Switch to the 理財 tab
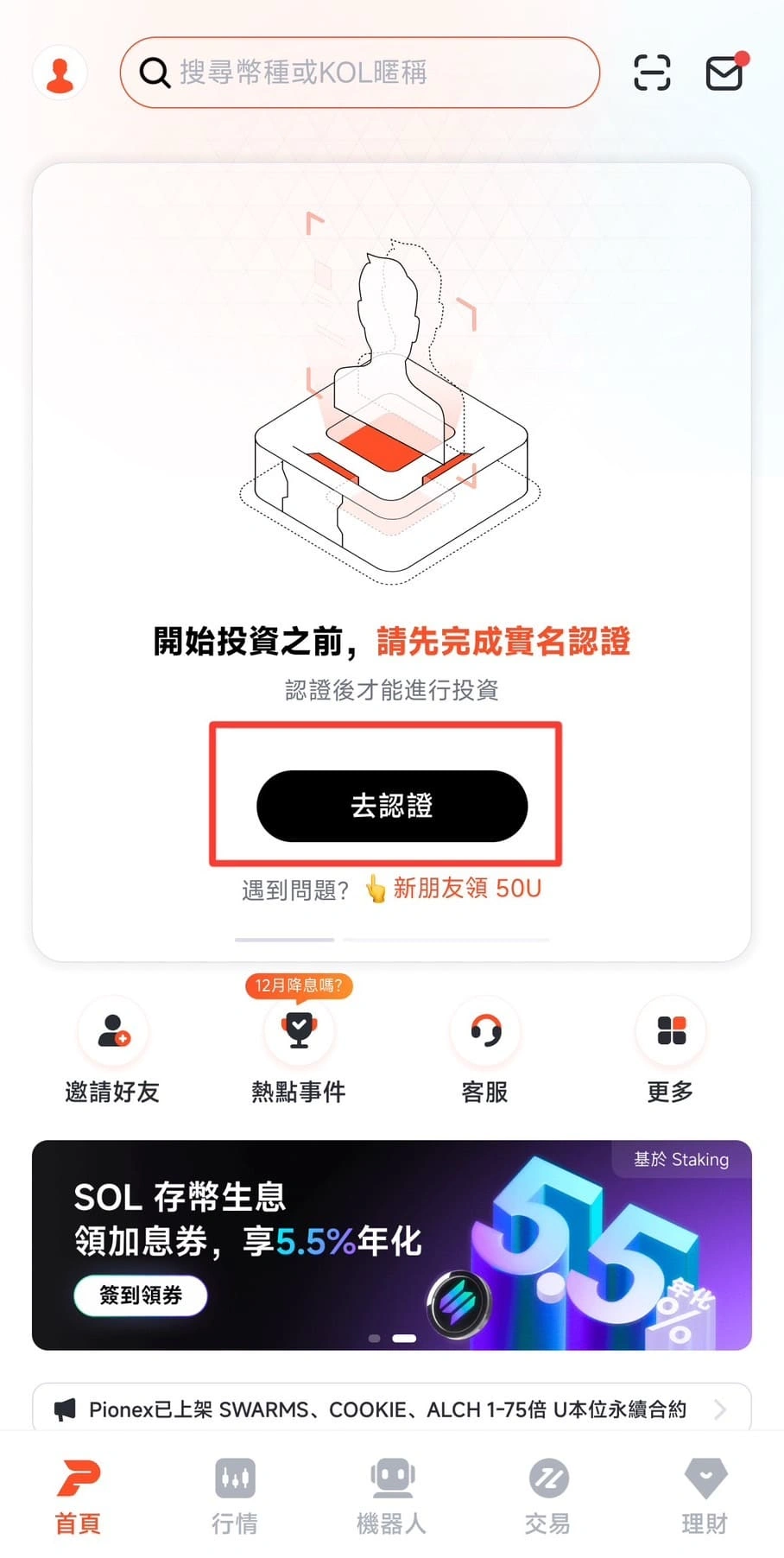 tap(705, 1496)
